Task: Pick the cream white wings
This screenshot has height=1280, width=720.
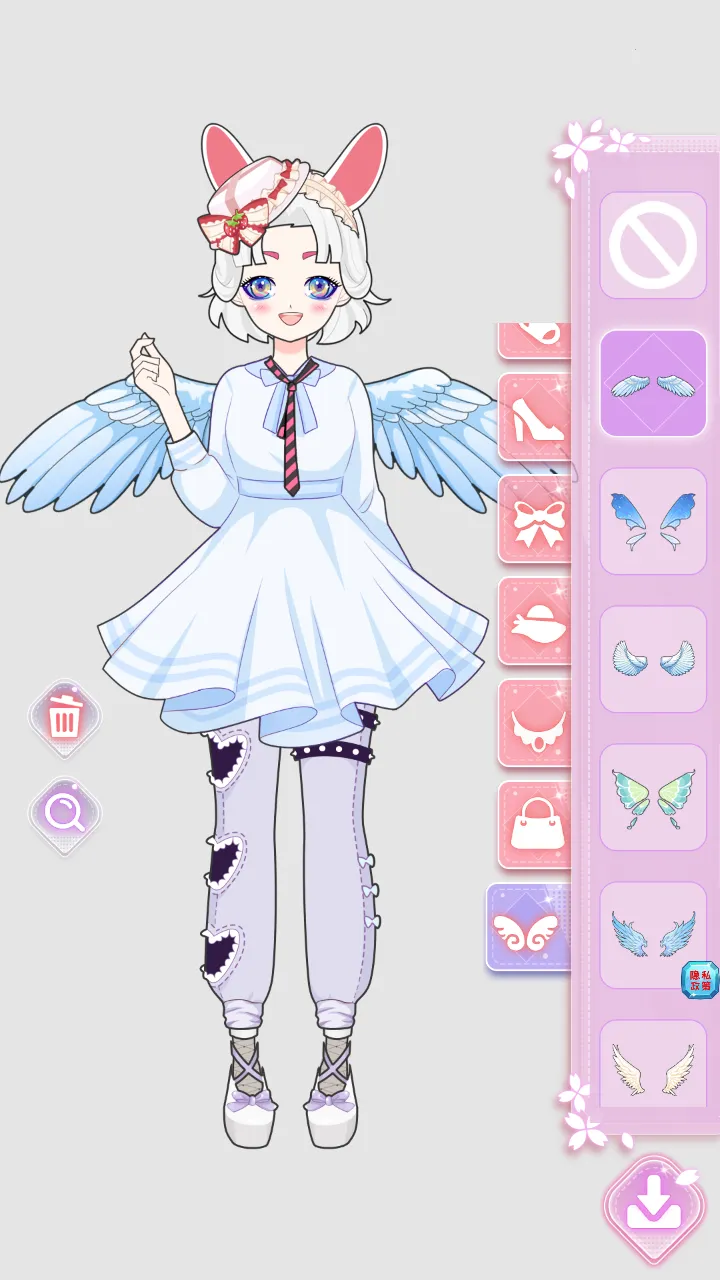Action: click(652, 1068)
